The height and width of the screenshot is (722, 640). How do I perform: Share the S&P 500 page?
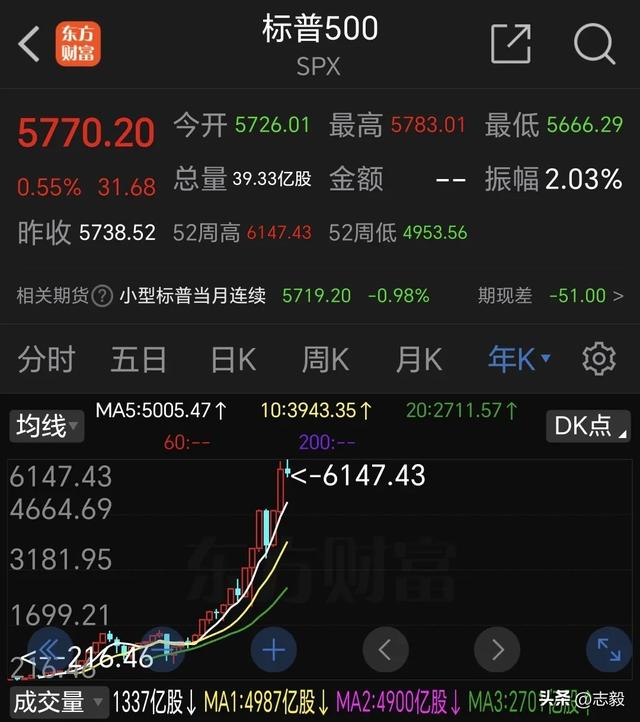click(510, 44)
